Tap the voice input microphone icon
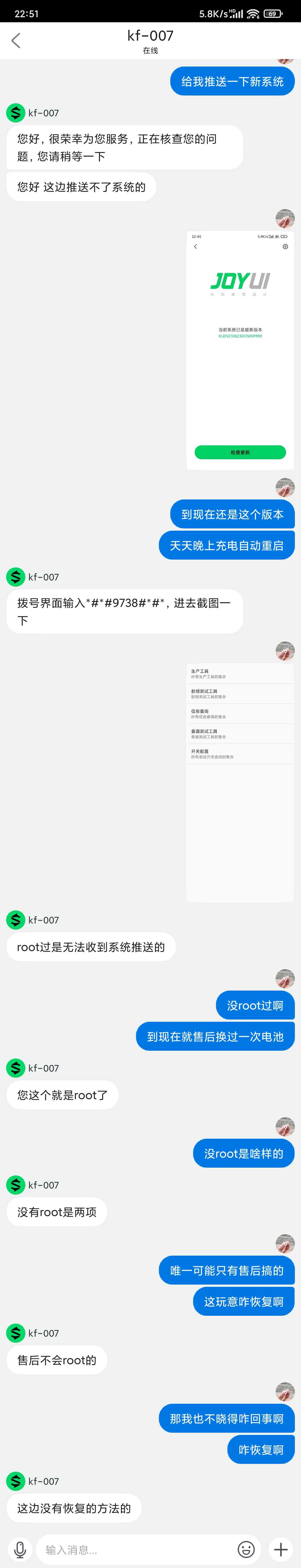 pyautogui.click(x=20, y=1549)
